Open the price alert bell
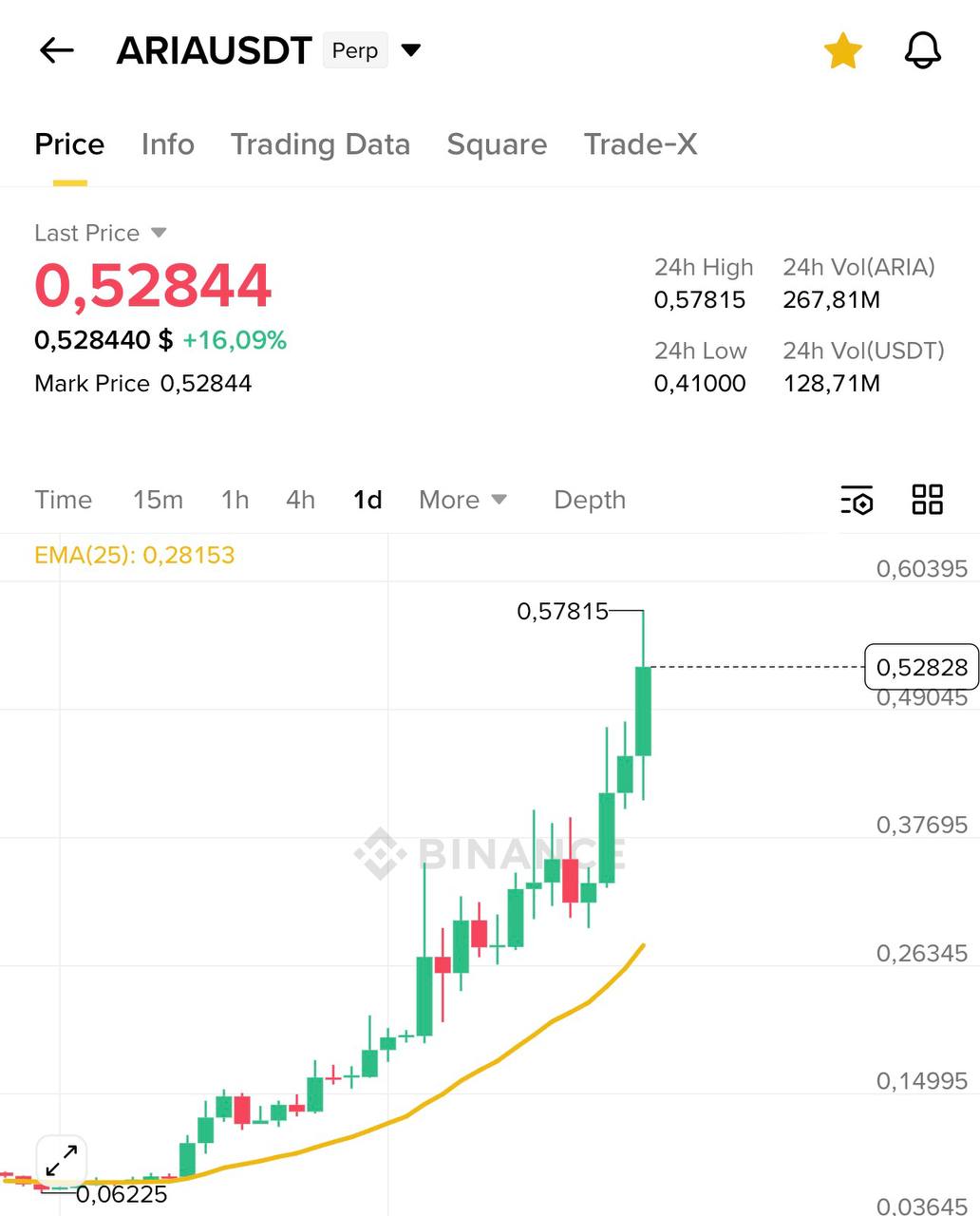 (x=922, y=51)
